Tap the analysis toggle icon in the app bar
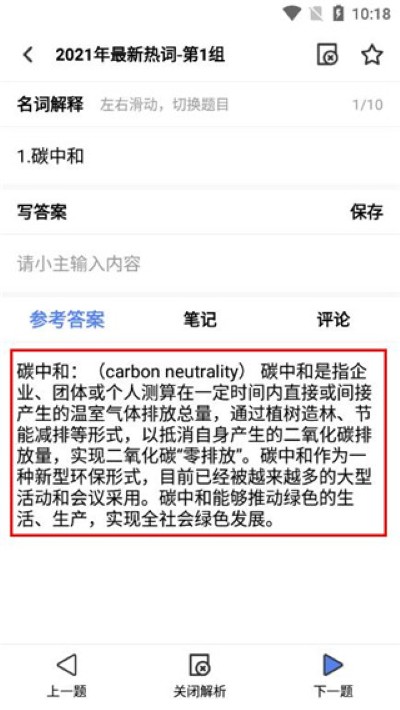400x710 pixels. (327, 55)
